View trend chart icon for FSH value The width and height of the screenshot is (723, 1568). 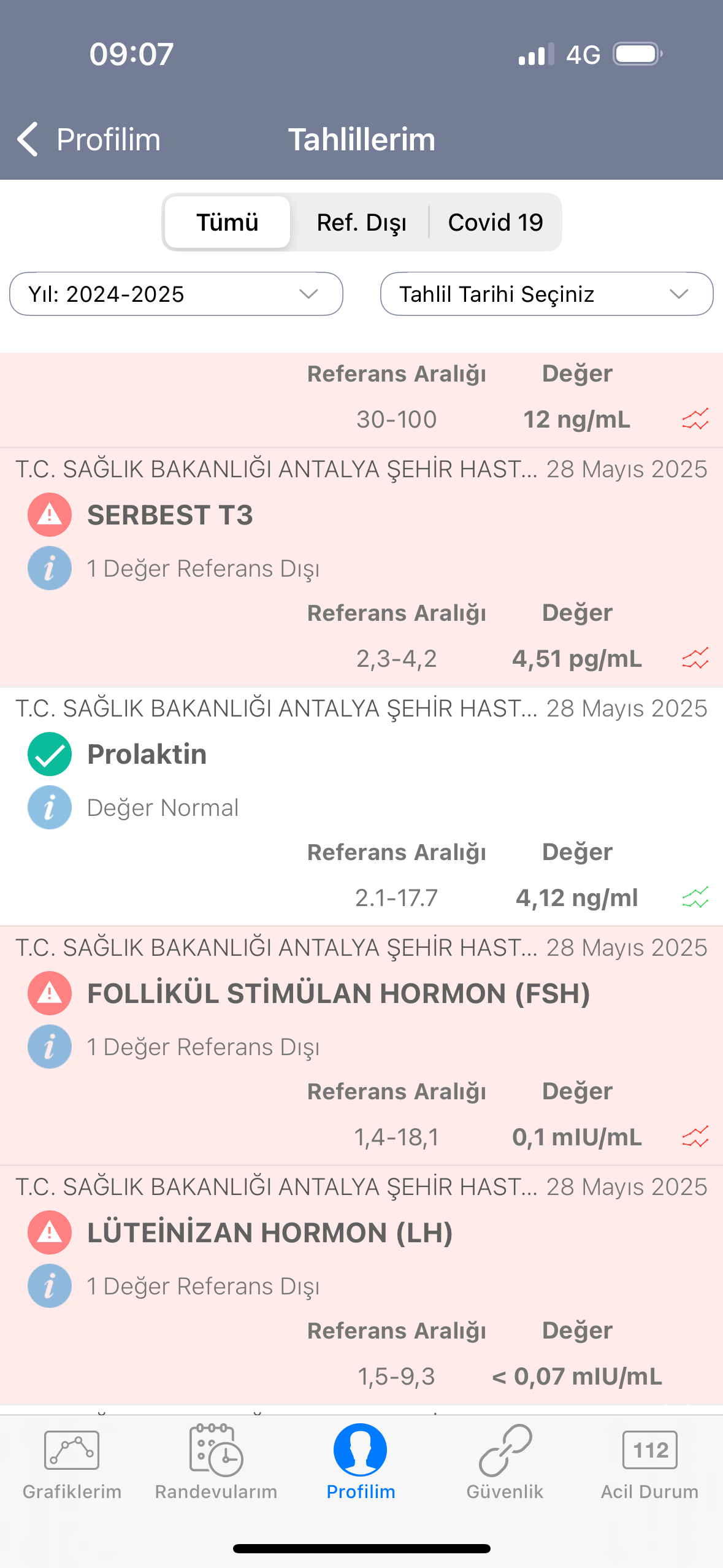(695, 1137)
